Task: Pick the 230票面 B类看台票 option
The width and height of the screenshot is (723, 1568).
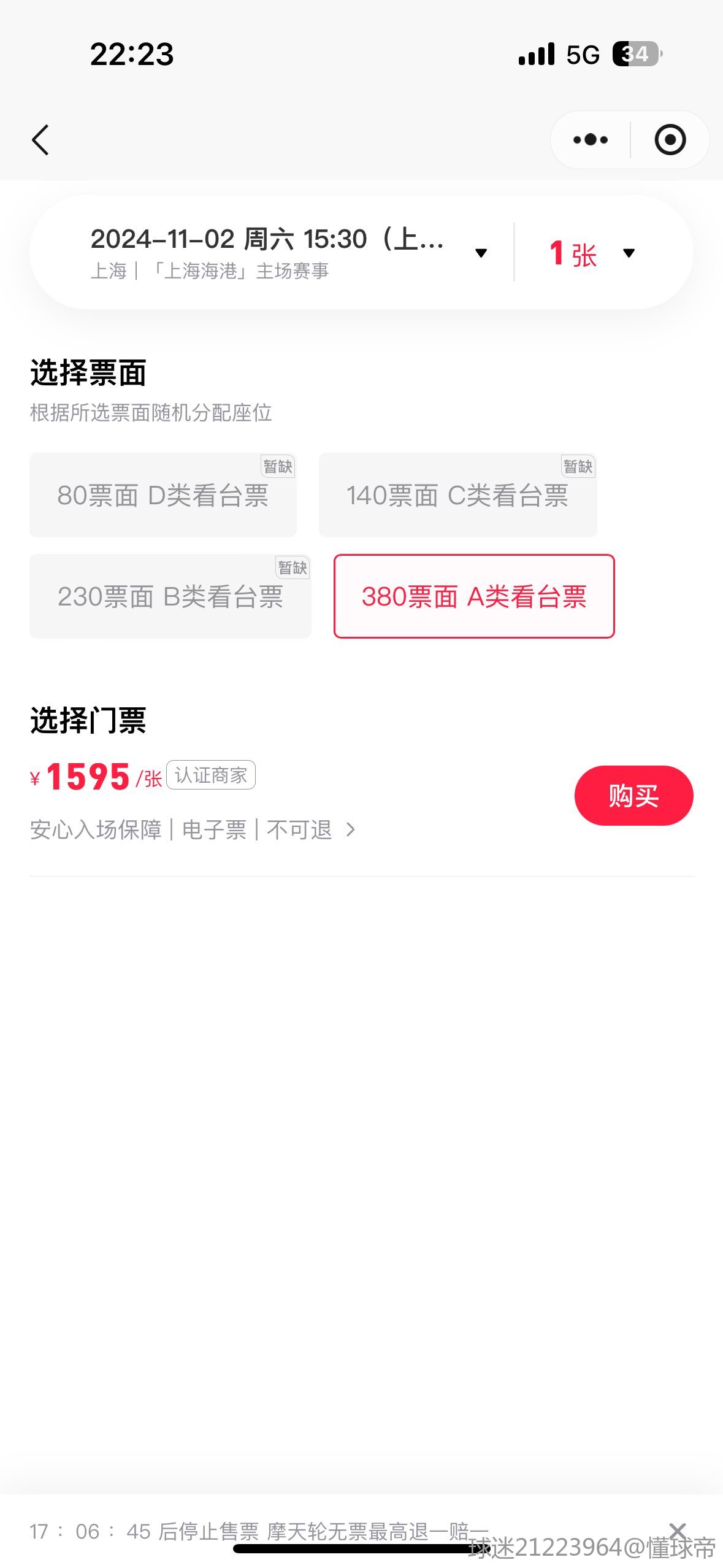Action: (170, 596)
